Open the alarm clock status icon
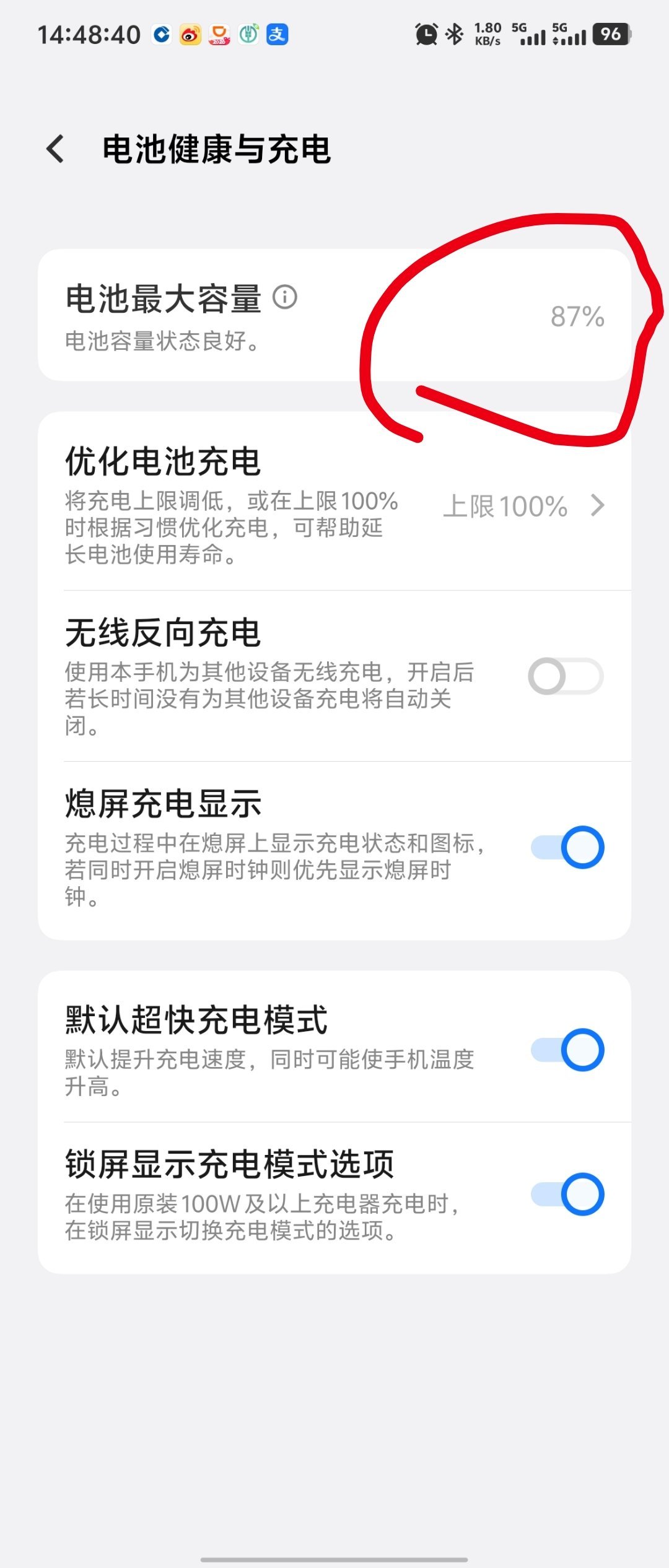 click(x=426, y=34)
